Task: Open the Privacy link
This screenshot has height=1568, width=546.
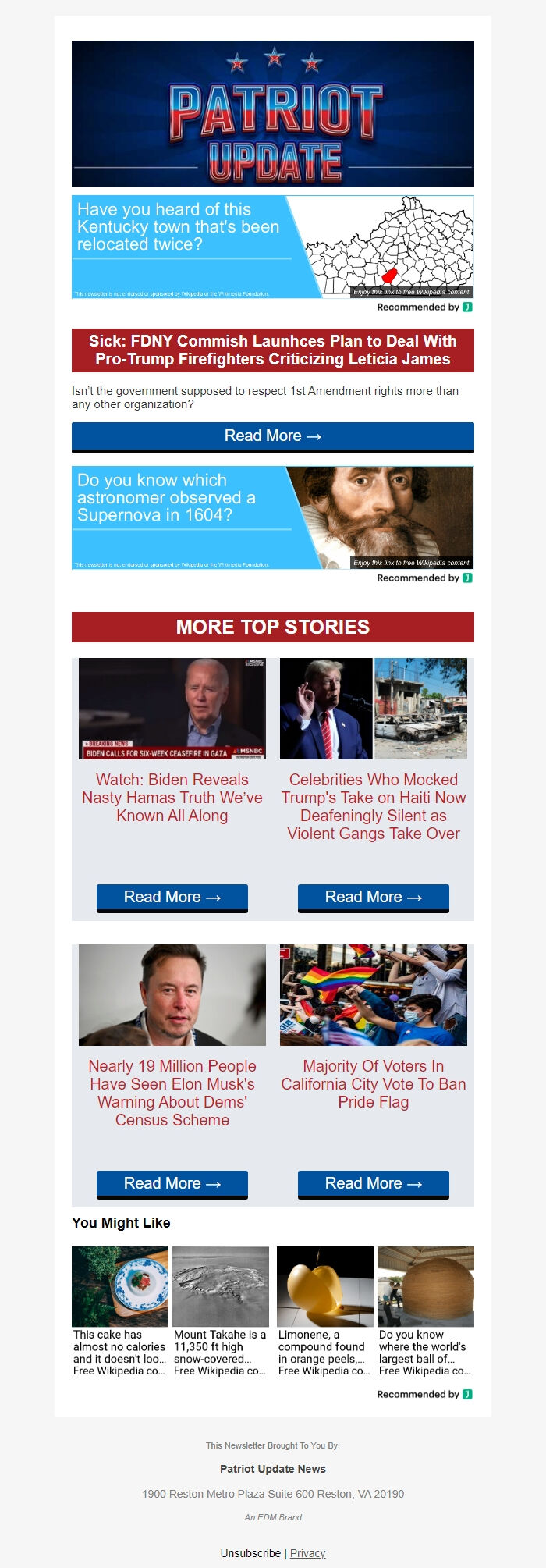Action: point(307,1553)
